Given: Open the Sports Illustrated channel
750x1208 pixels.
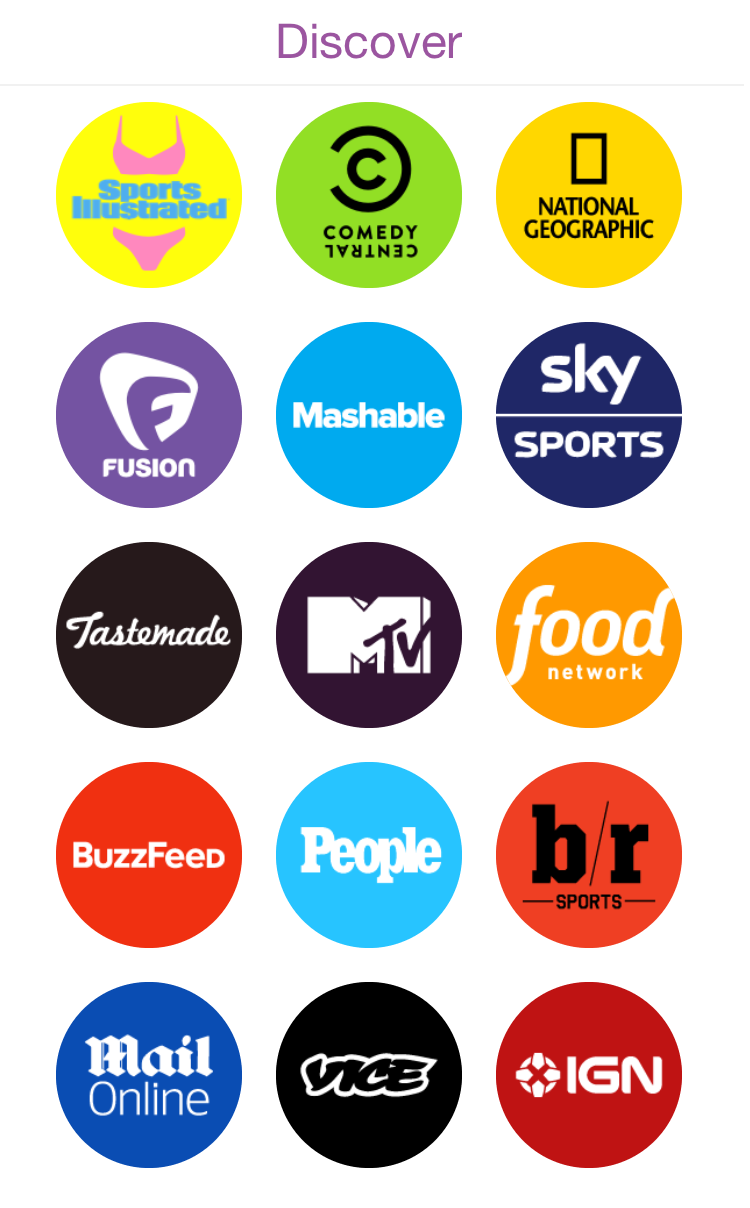Looking at the screenshot, I should click(x=149, y=195).
